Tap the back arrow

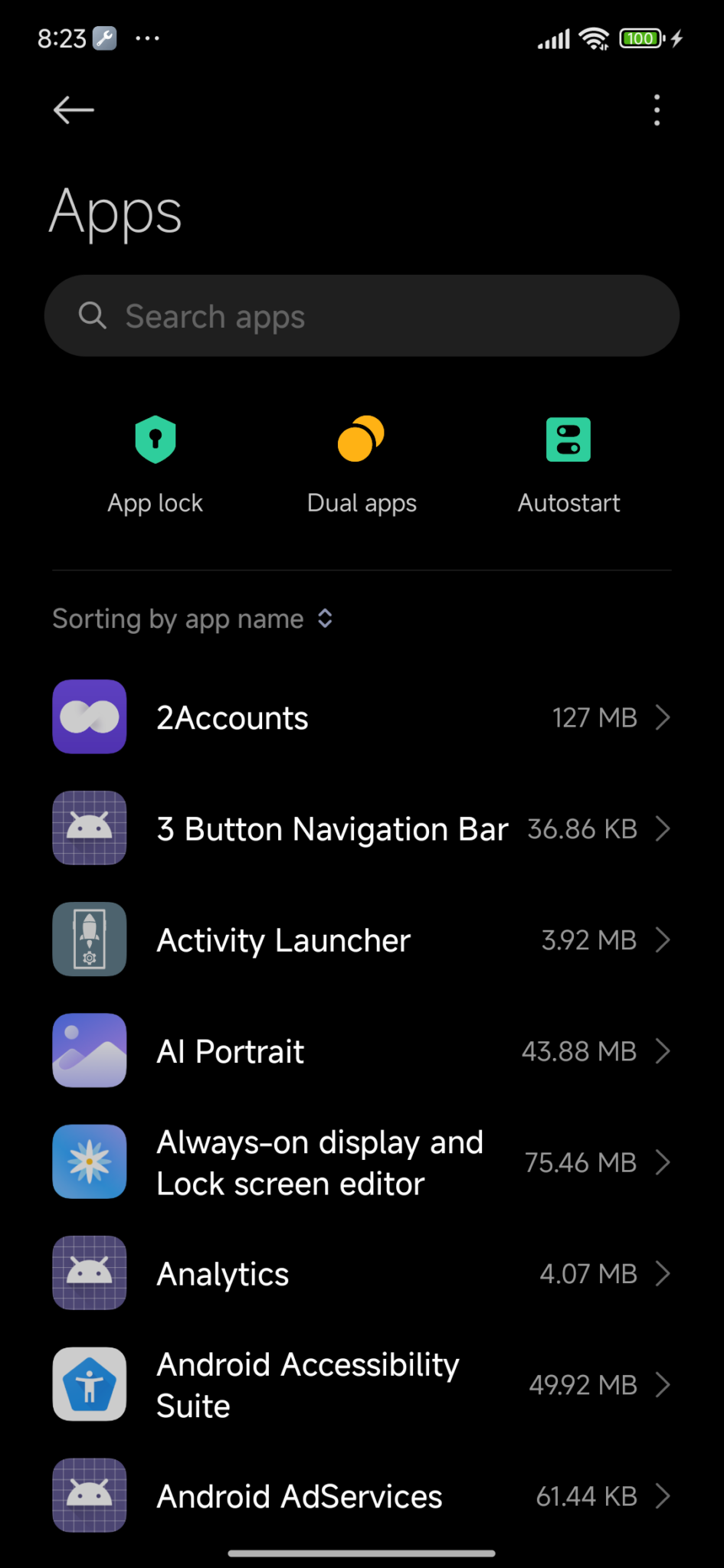(74, 109)
